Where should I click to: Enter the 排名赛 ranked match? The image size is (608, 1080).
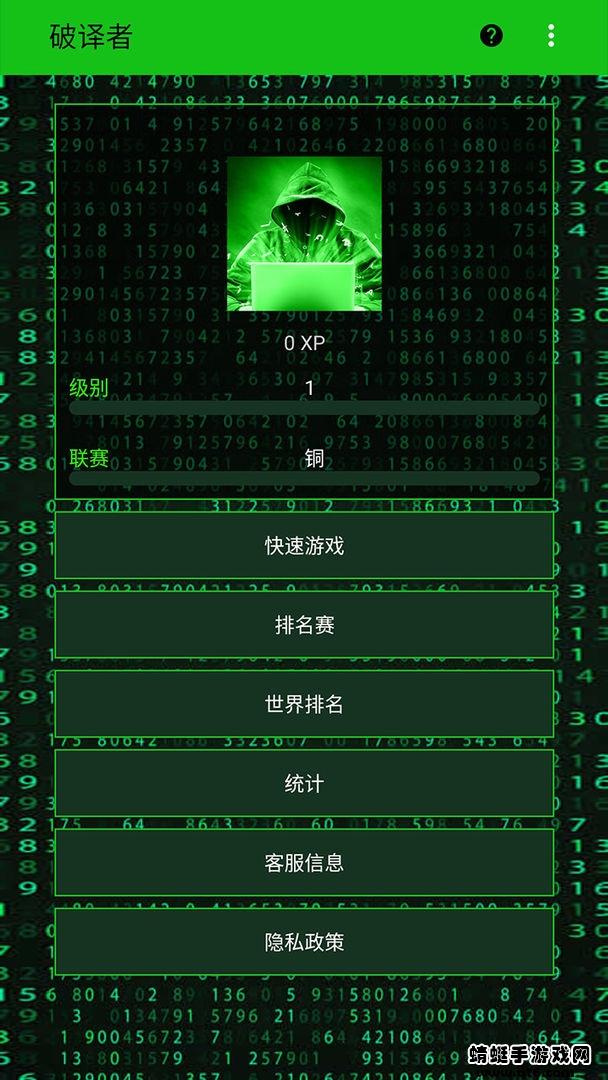304,625
